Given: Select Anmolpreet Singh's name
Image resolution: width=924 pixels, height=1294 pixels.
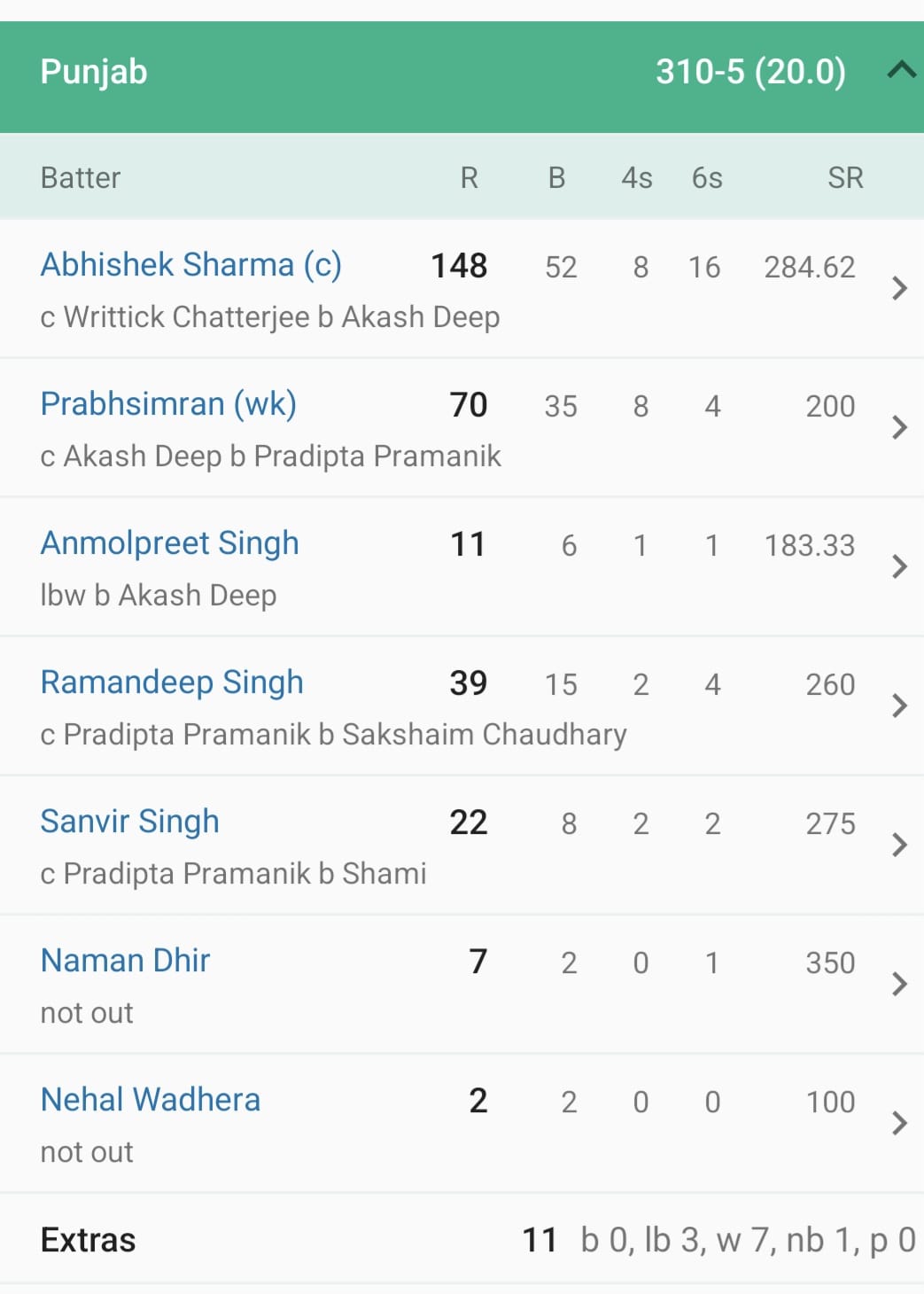Looking at the screenshot, I should 170,542.
